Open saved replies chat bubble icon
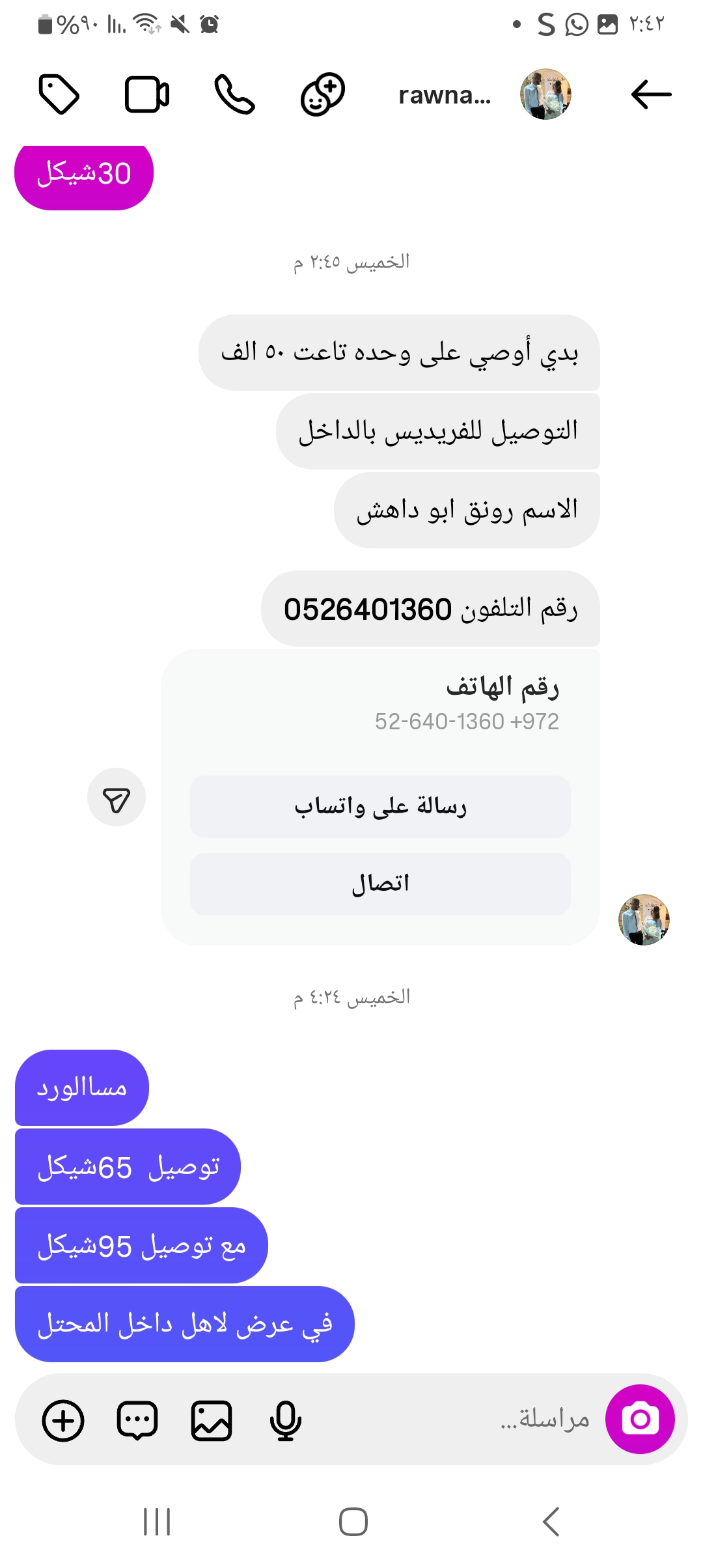The image size is (703, 1568). click(137, 1420)
